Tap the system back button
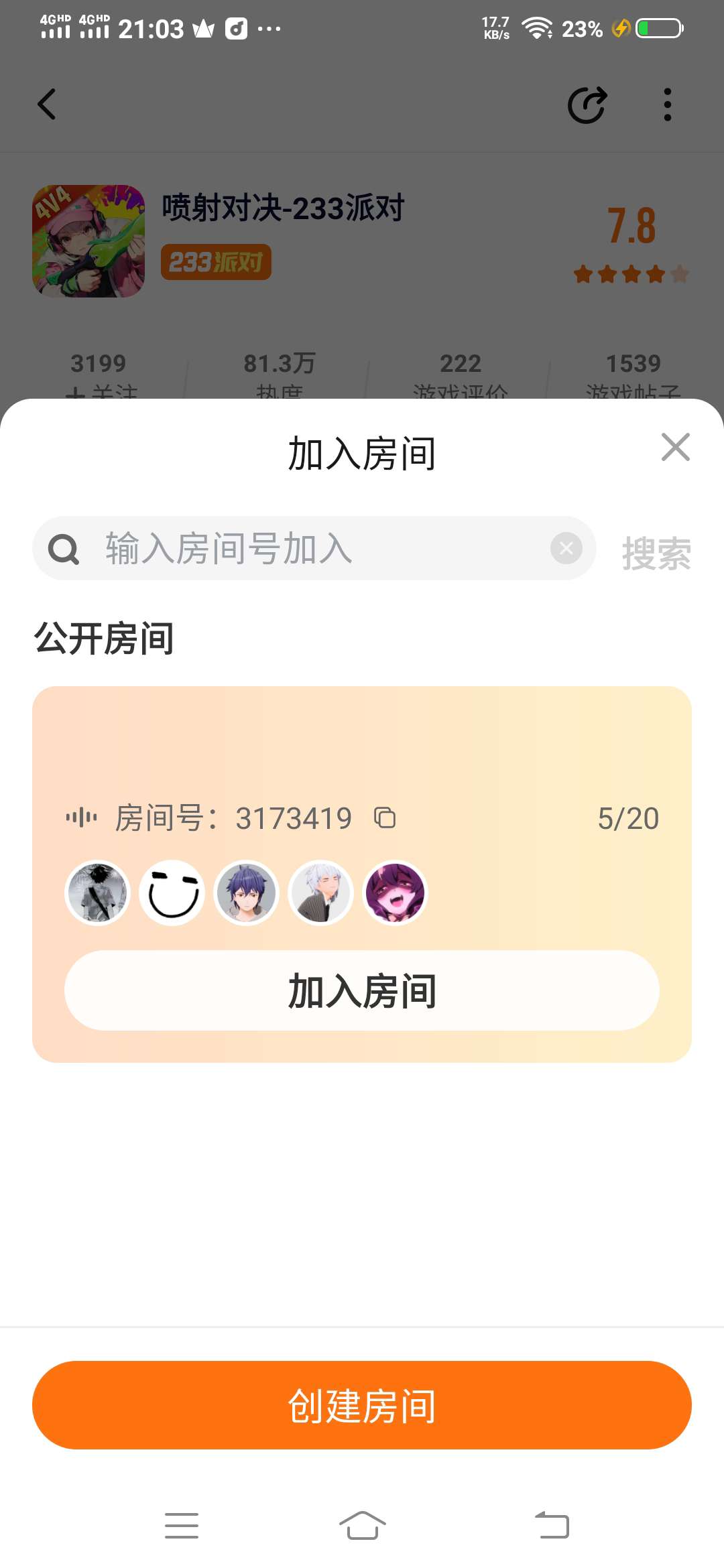 tap(552, 1526)
